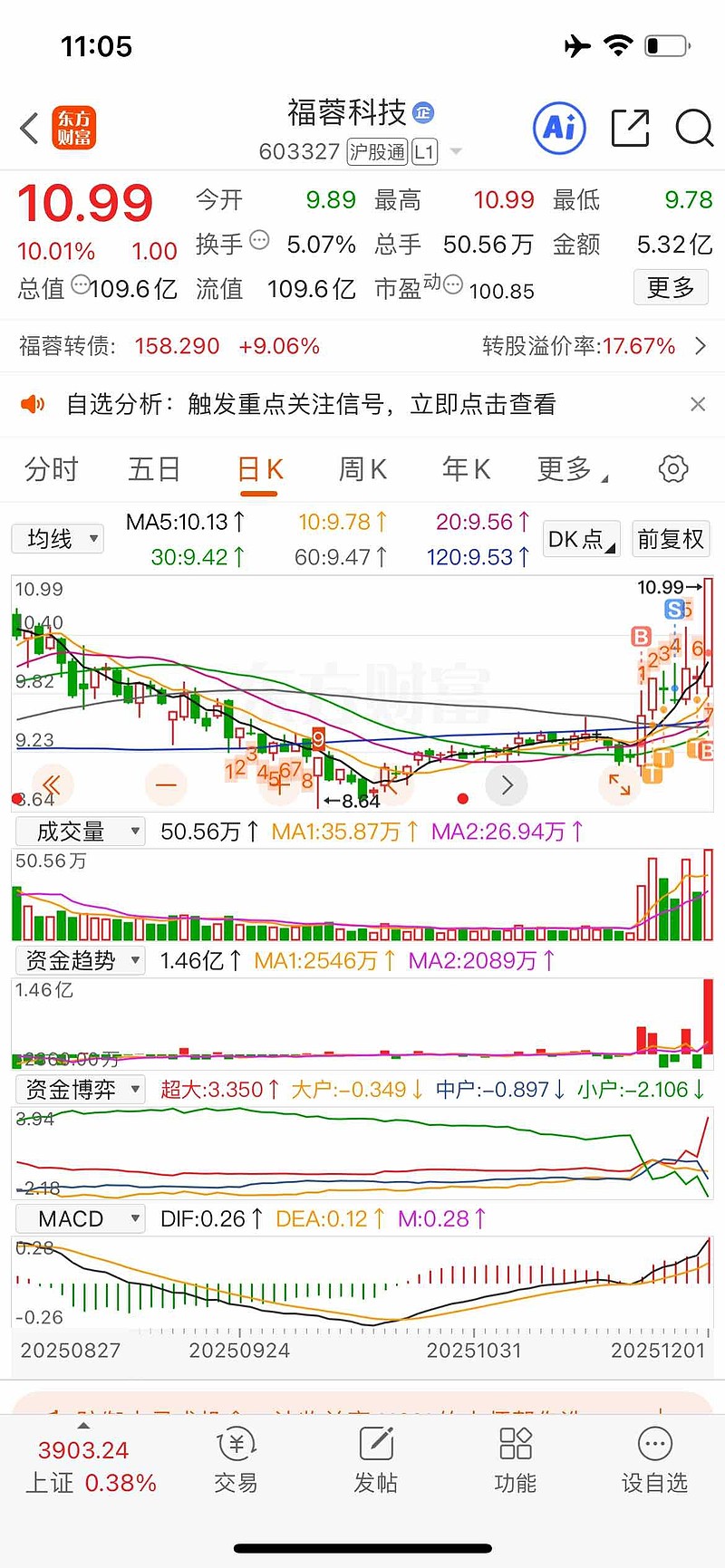Switch to the 分时 chart tab
This screenshot has height=1568, width=725.
[x=52, y=469]
